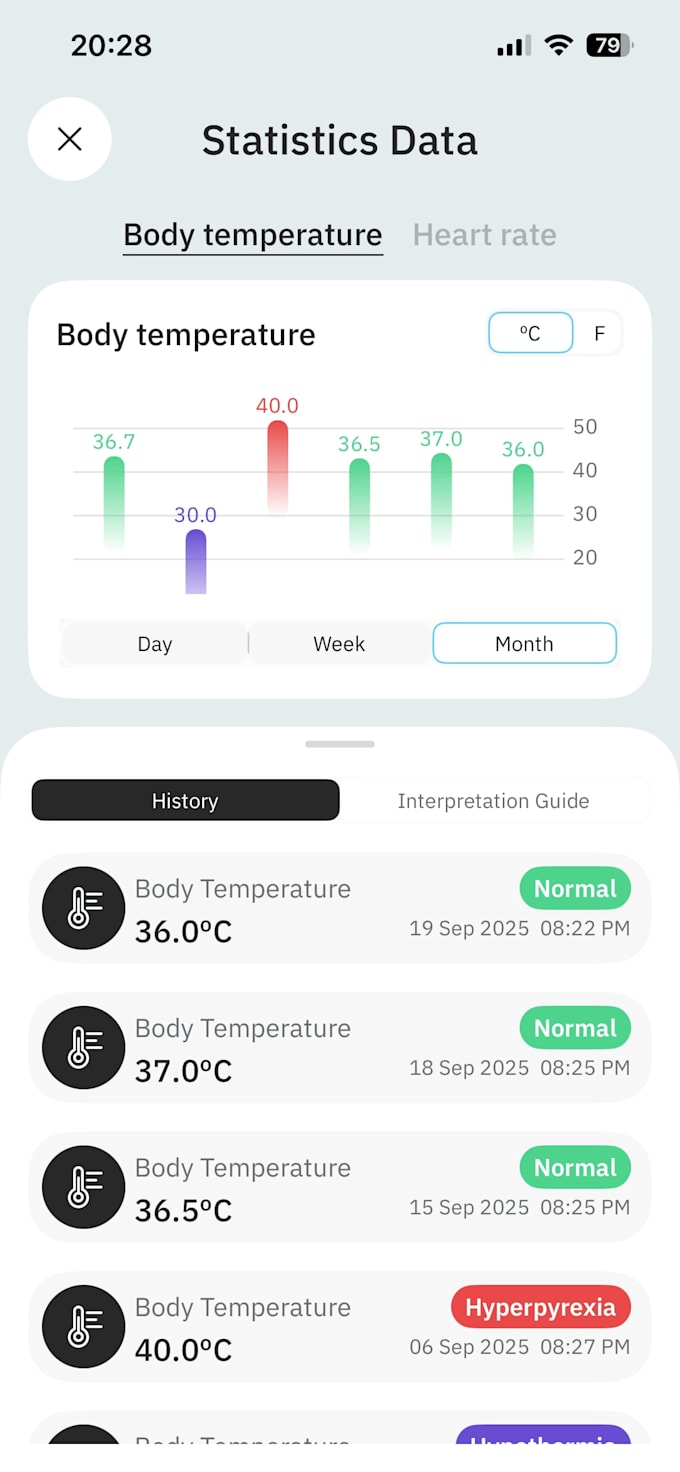Switch the unit to Fahrenheit
The image size is (680, 1472).
tap(599, 333)
